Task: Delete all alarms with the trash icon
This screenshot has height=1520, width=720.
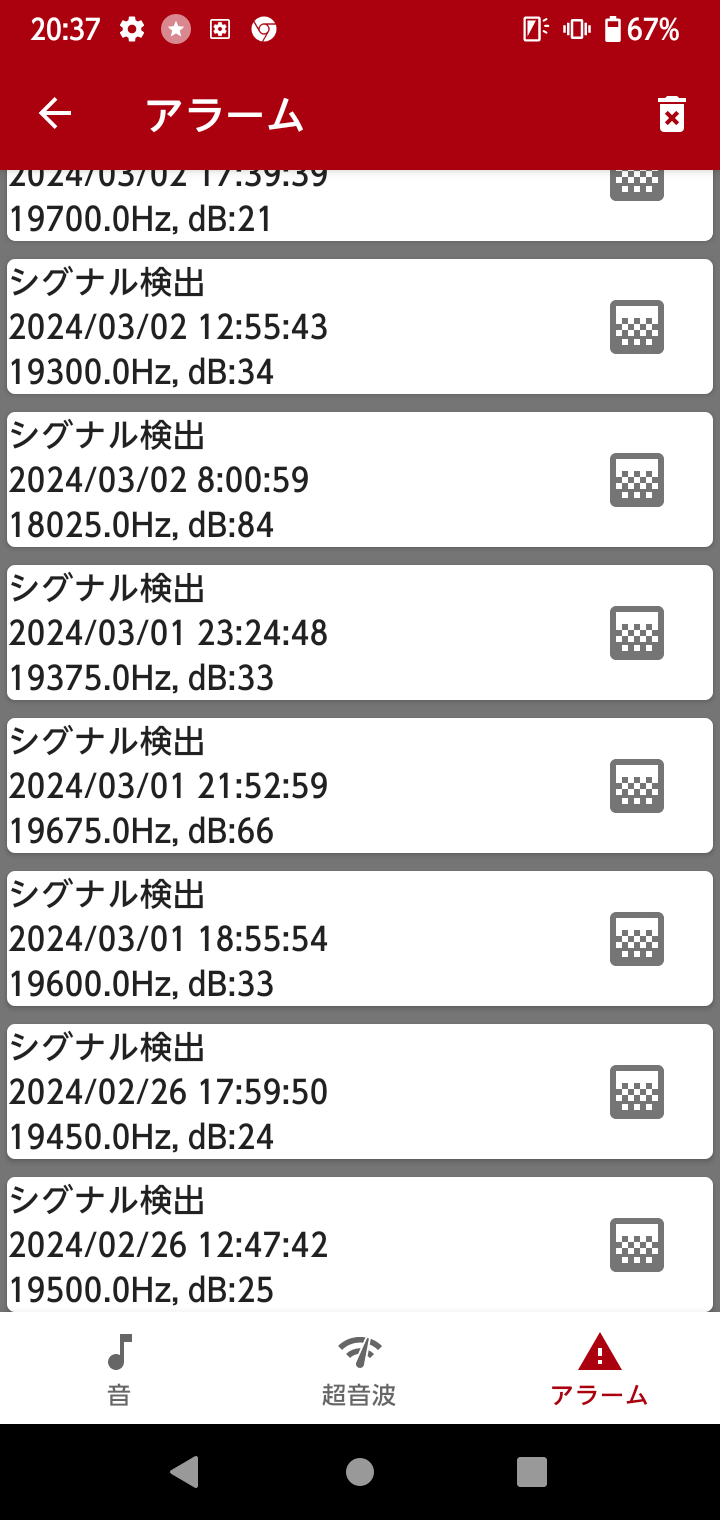Action: pos(672,115)
